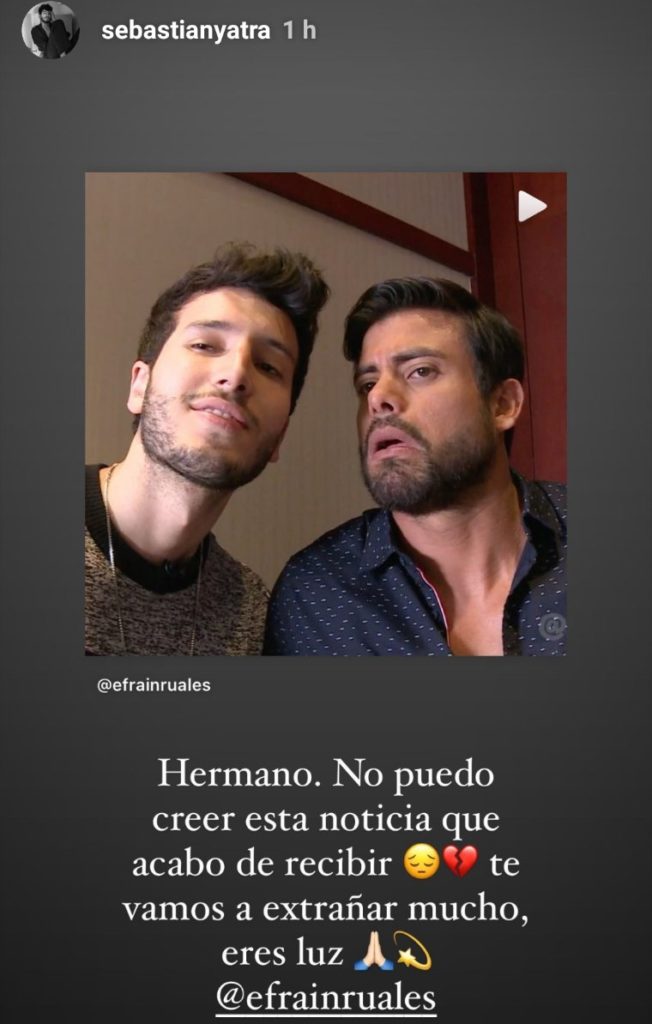Screen dimensions: 652x1024
Task: Open the shared post from efrainruales
Action: click(325, 414)
